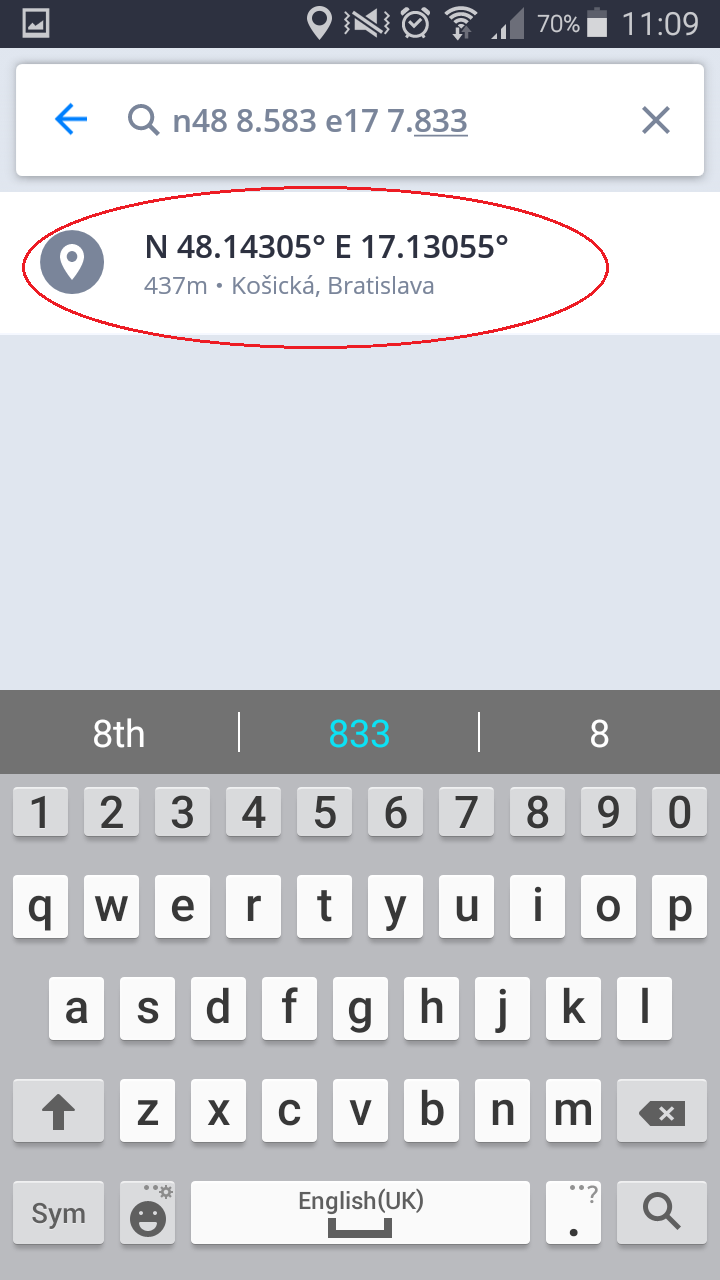
Task: Clear the search text with X
Action: (655, 121)
